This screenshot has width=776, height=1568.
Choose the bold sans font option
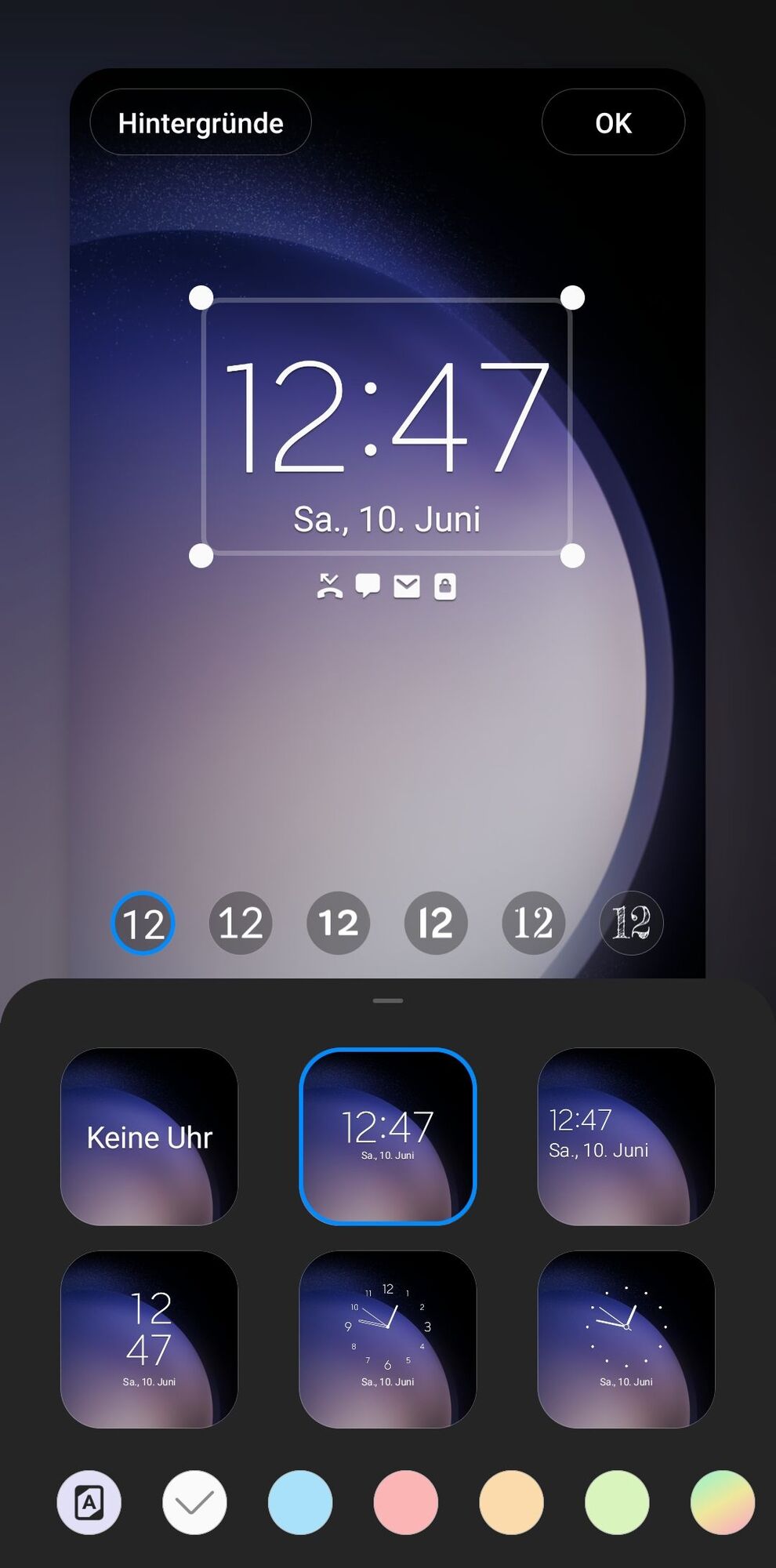click(x=338, y=923)
